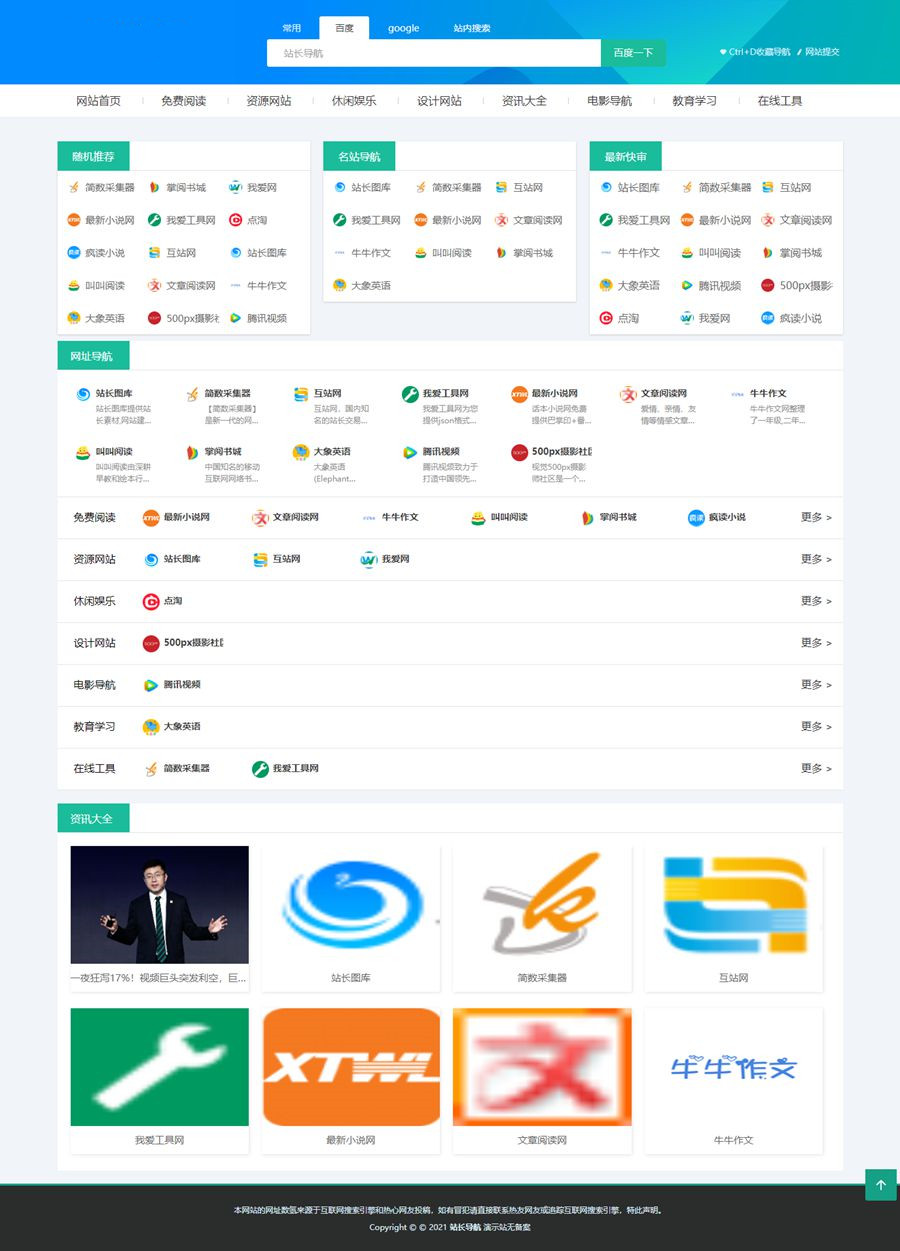The height and width of the screenshot is (1251, 900).
Task: Open the 免费阅读 navigation item
Action: (183, 101)
